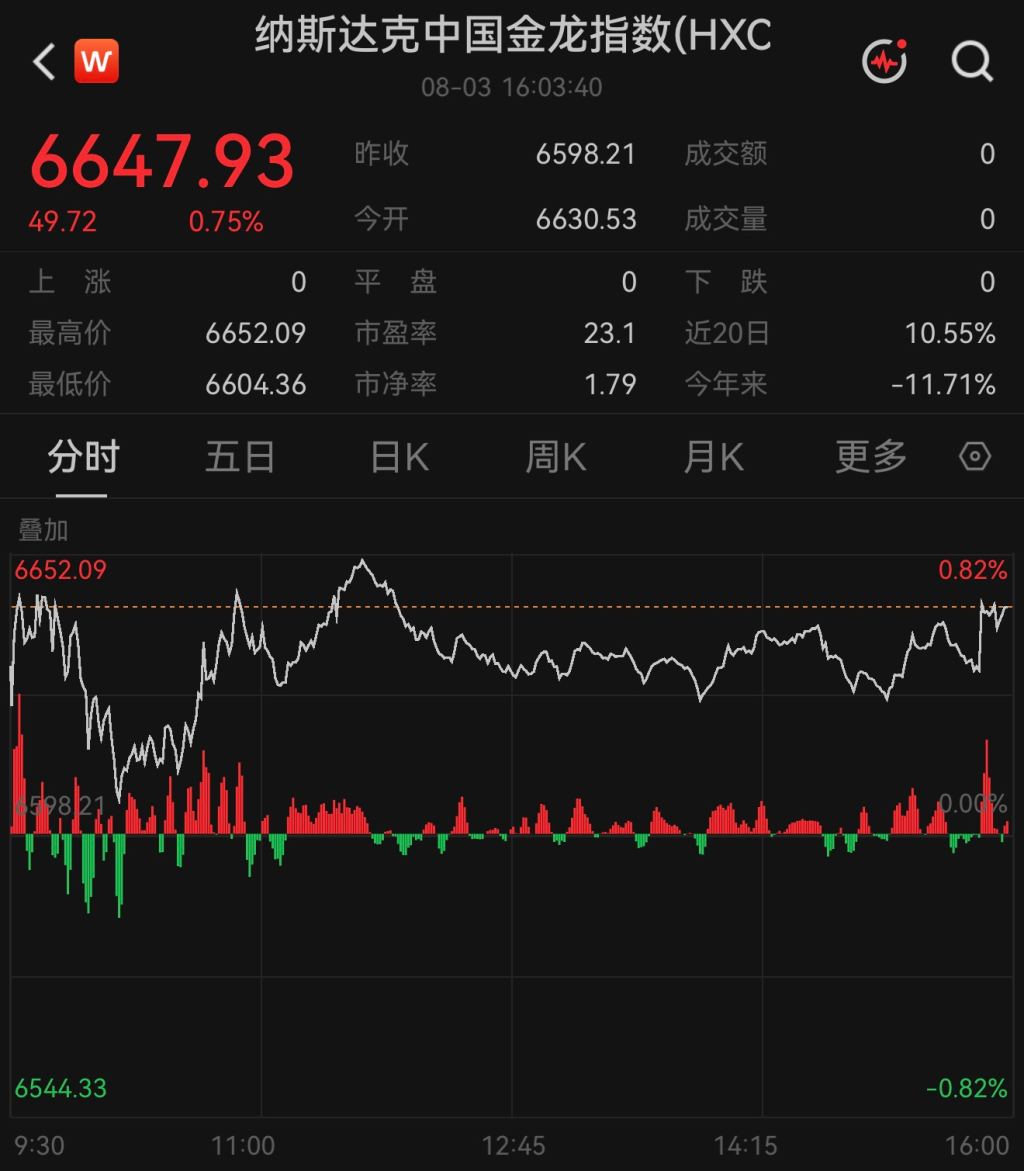Image resolution: width=1024 pixels, height=1171 pixels.
Task: Open search with the magnifier icon
Action: (x=972, y=61)
